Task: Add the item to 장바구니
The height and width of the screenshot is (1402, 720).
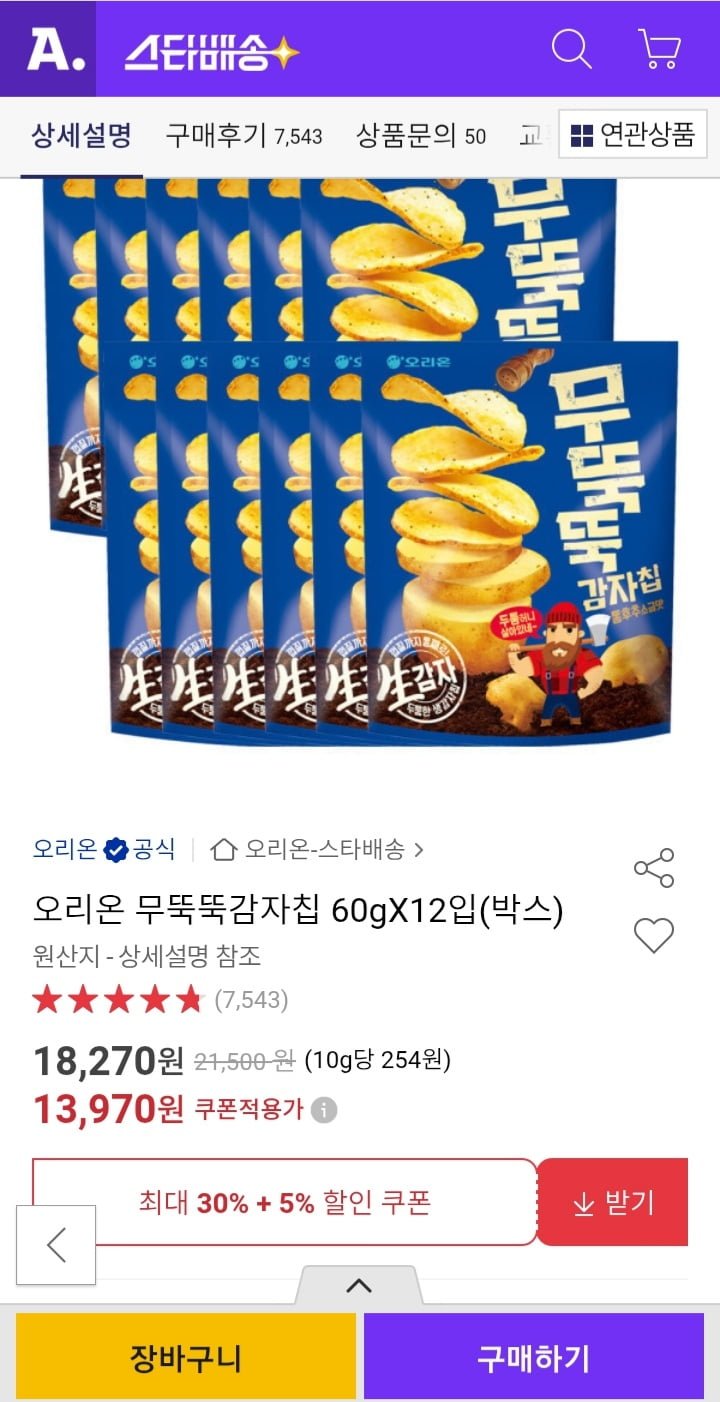Action: tap(186, 1358)
